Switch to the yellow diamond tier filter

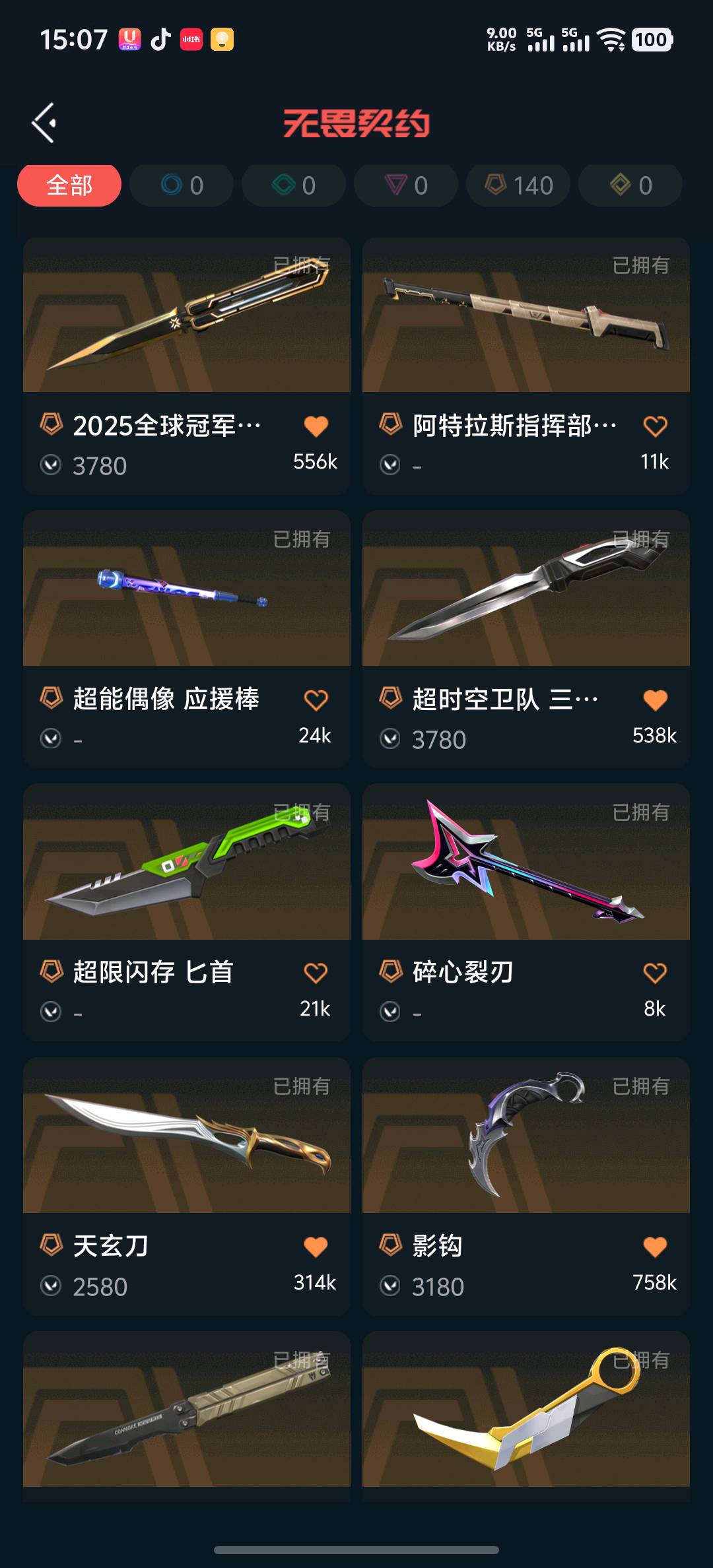coord(630,185)
